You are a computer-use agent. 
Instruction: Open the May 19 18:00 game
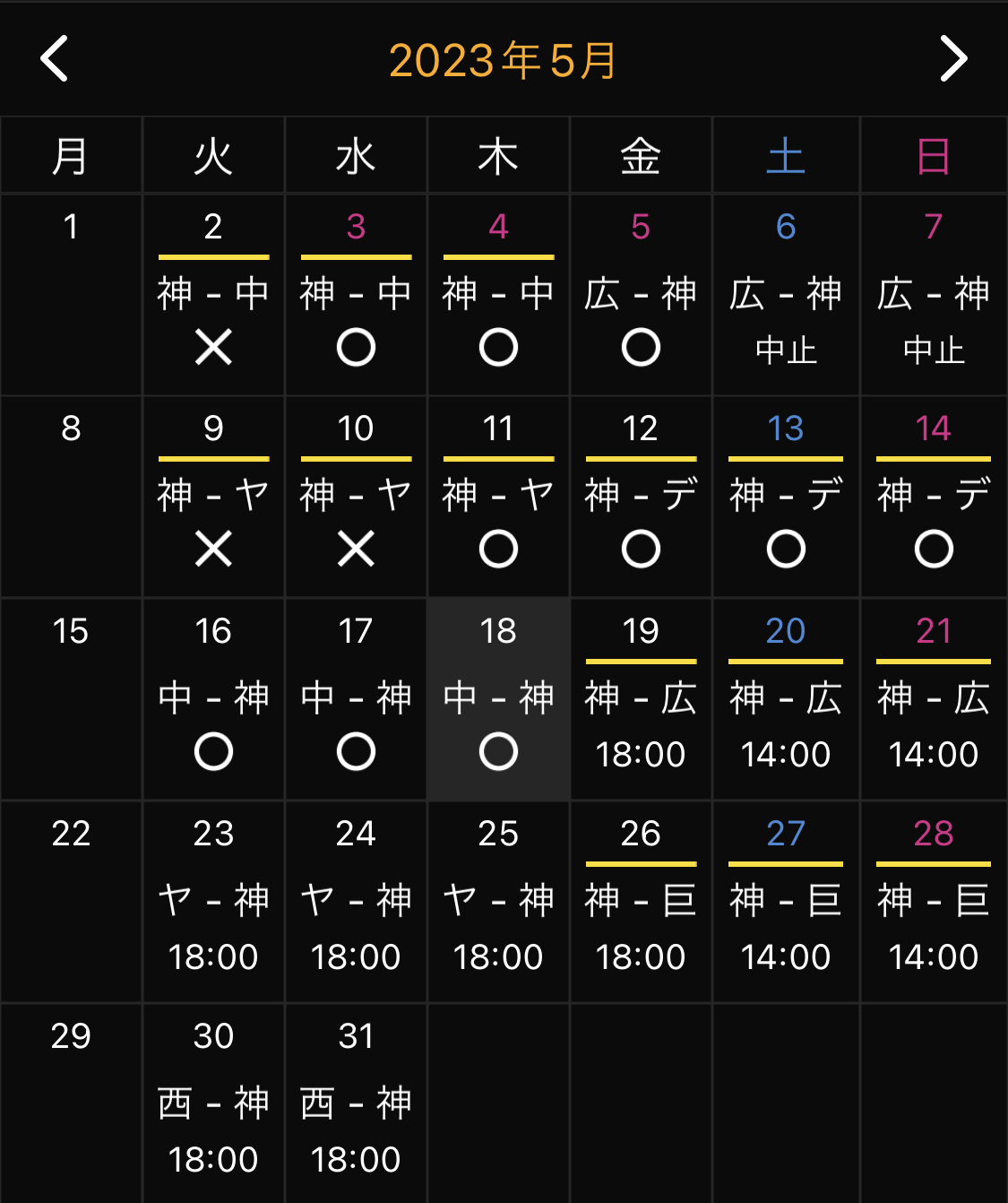[641, 699]
